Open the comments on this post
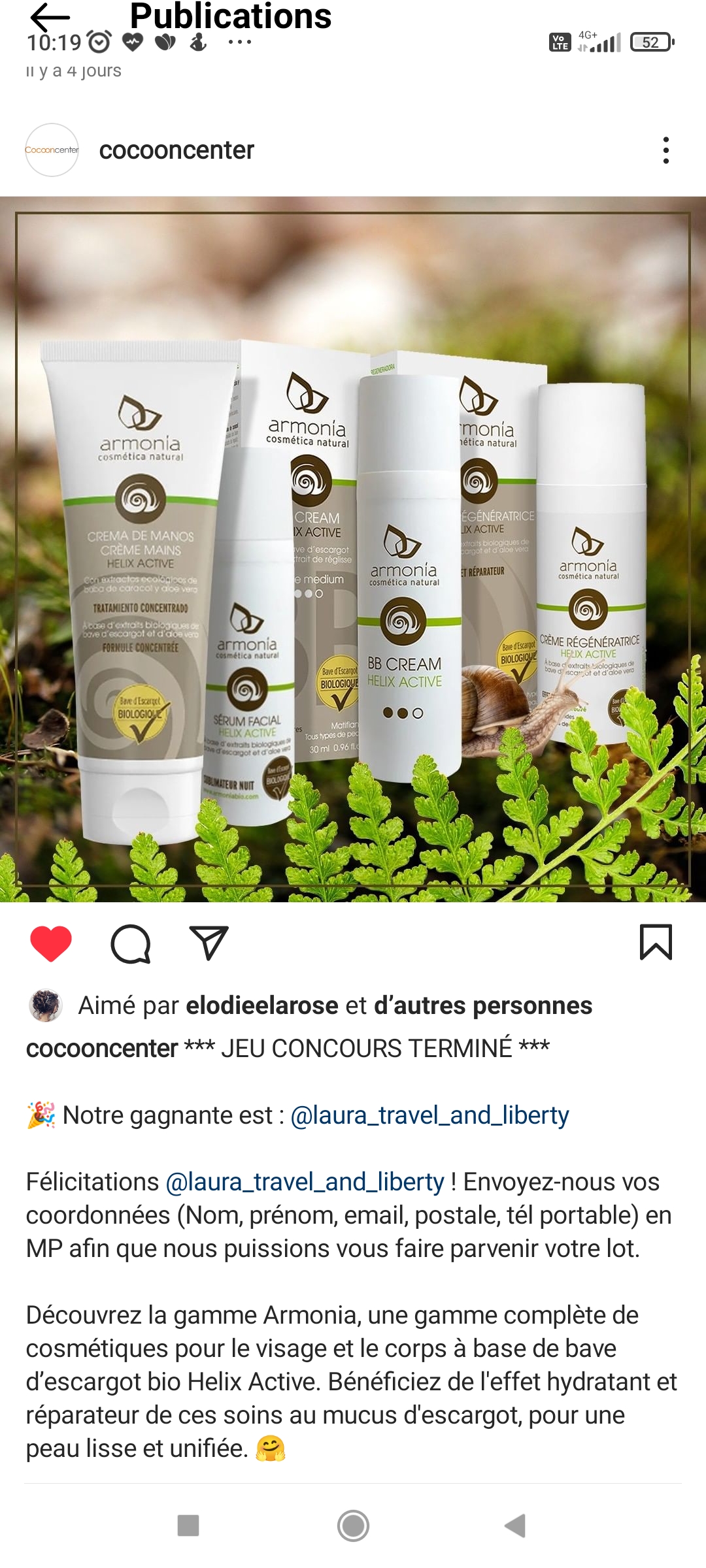 [131, 943]
